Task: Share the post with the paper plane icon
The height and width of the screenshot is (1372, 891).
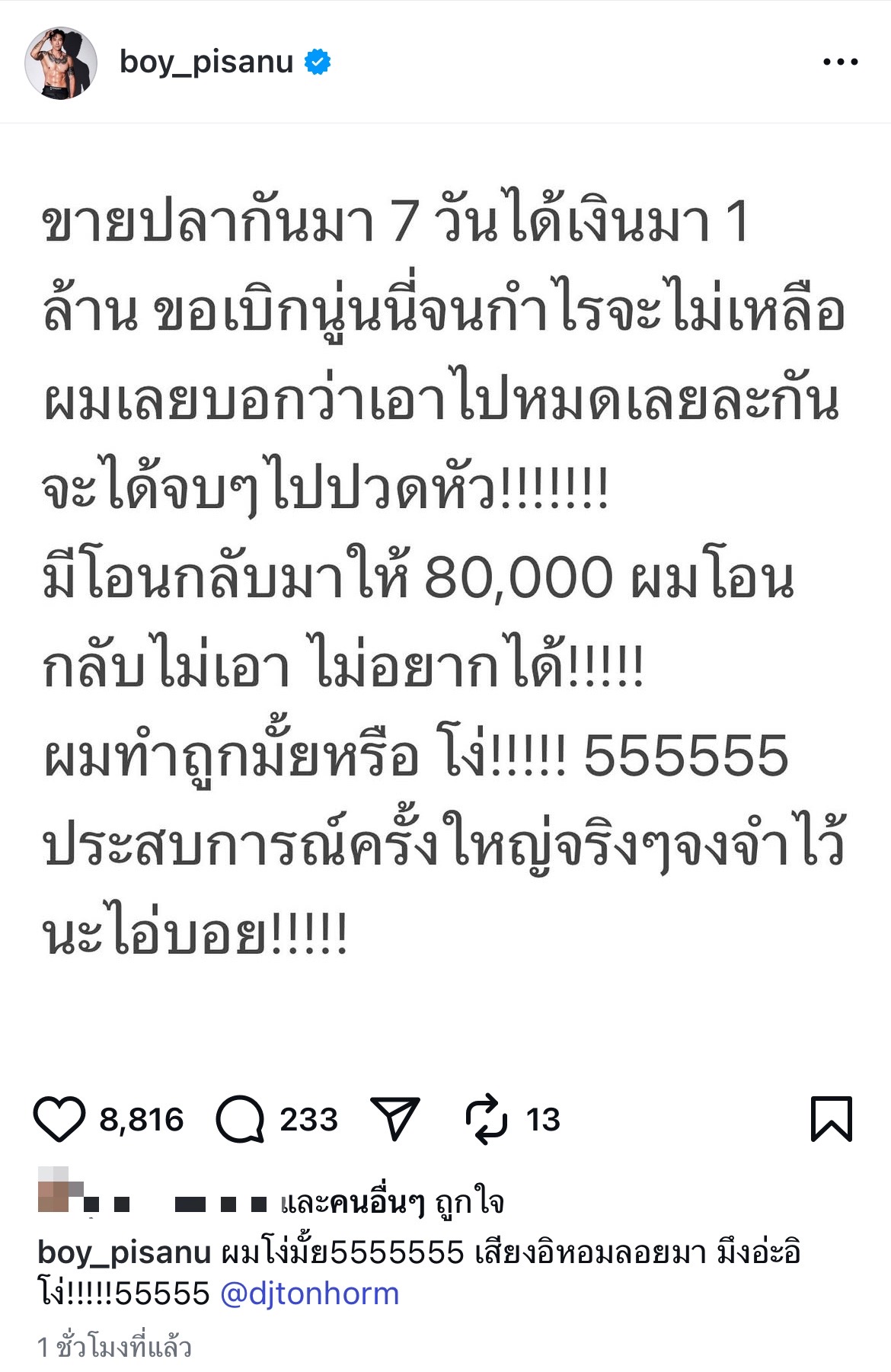Action: [394, 1119]
